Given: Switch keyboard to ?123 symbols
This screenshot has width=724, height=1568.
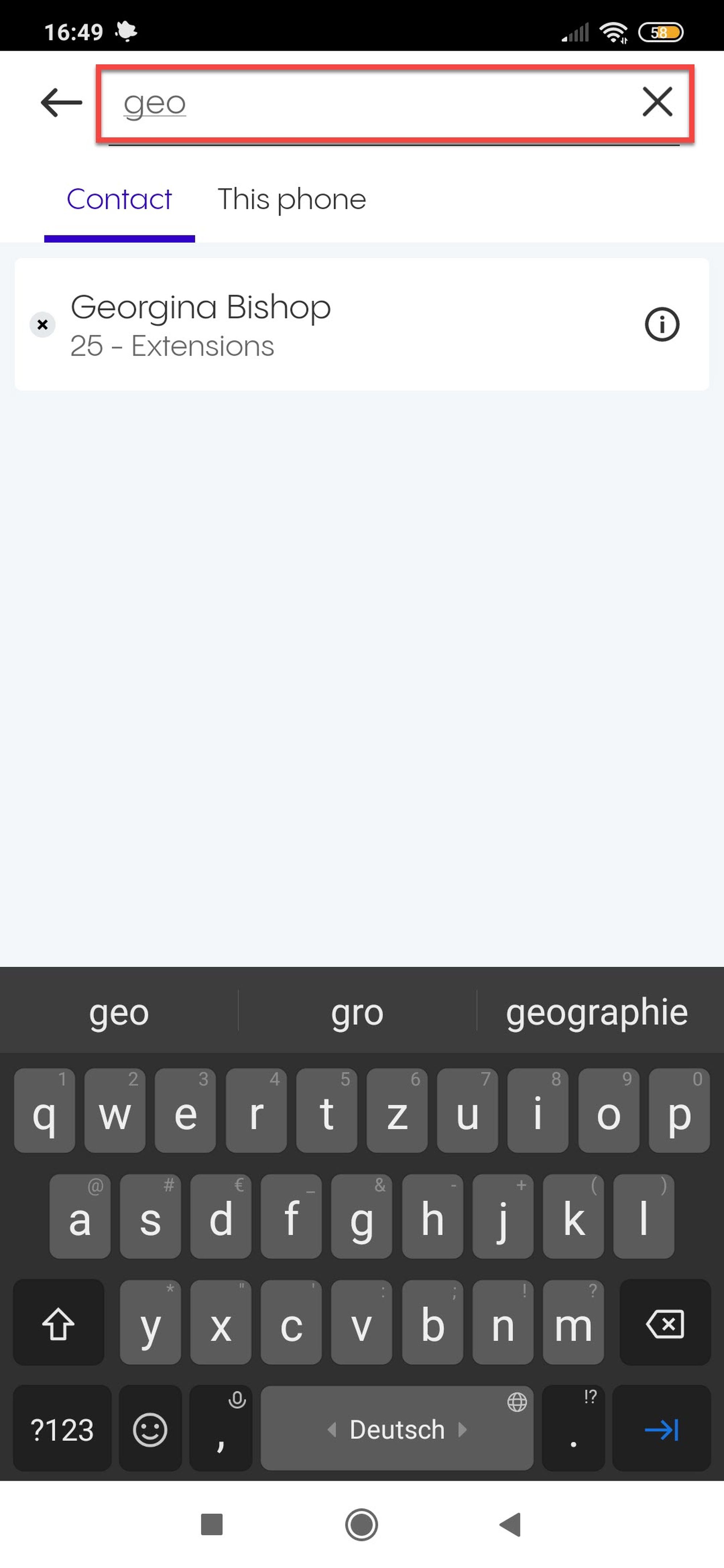Looking at the screenshot, I should [x=62, y=1429].
